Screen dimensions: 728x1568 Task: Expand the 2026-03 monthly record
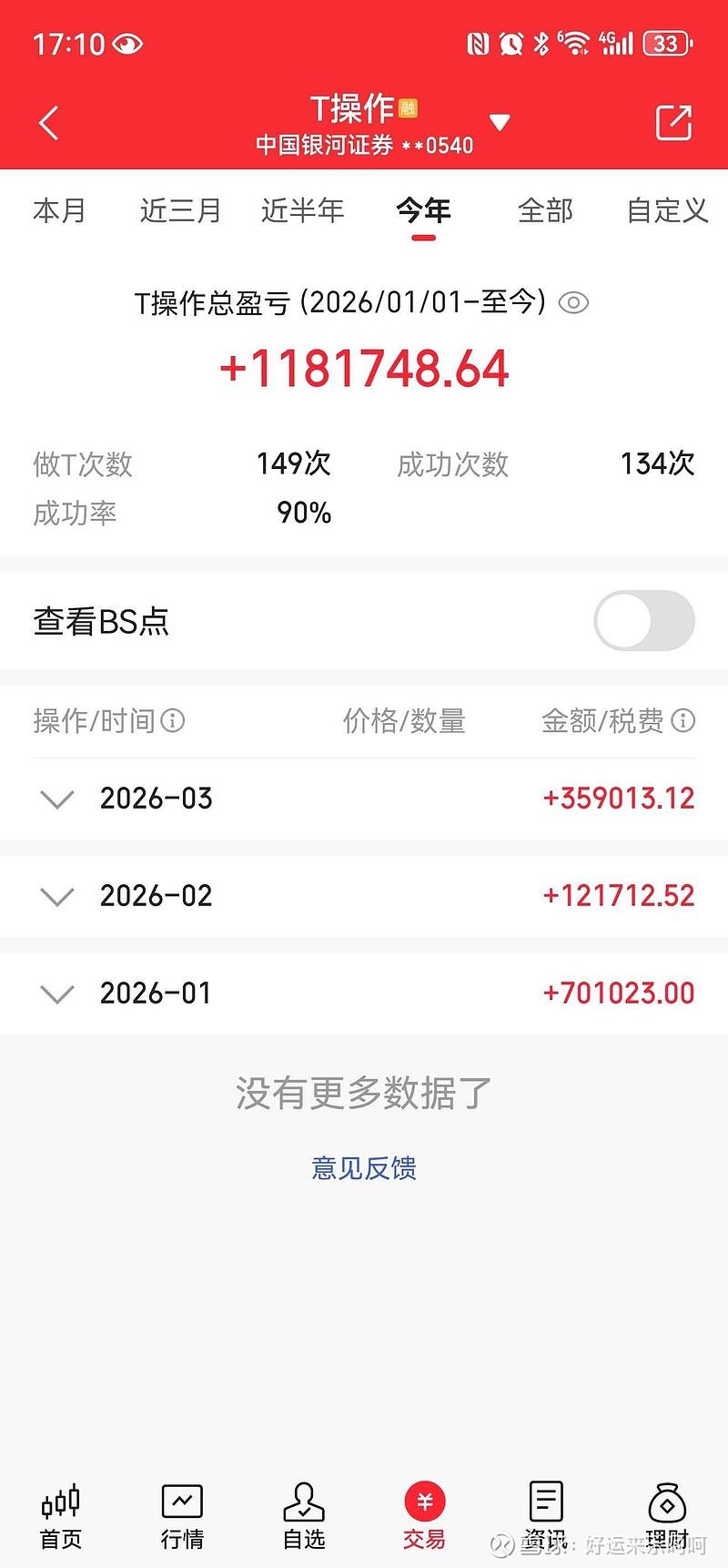pos(56,799)
